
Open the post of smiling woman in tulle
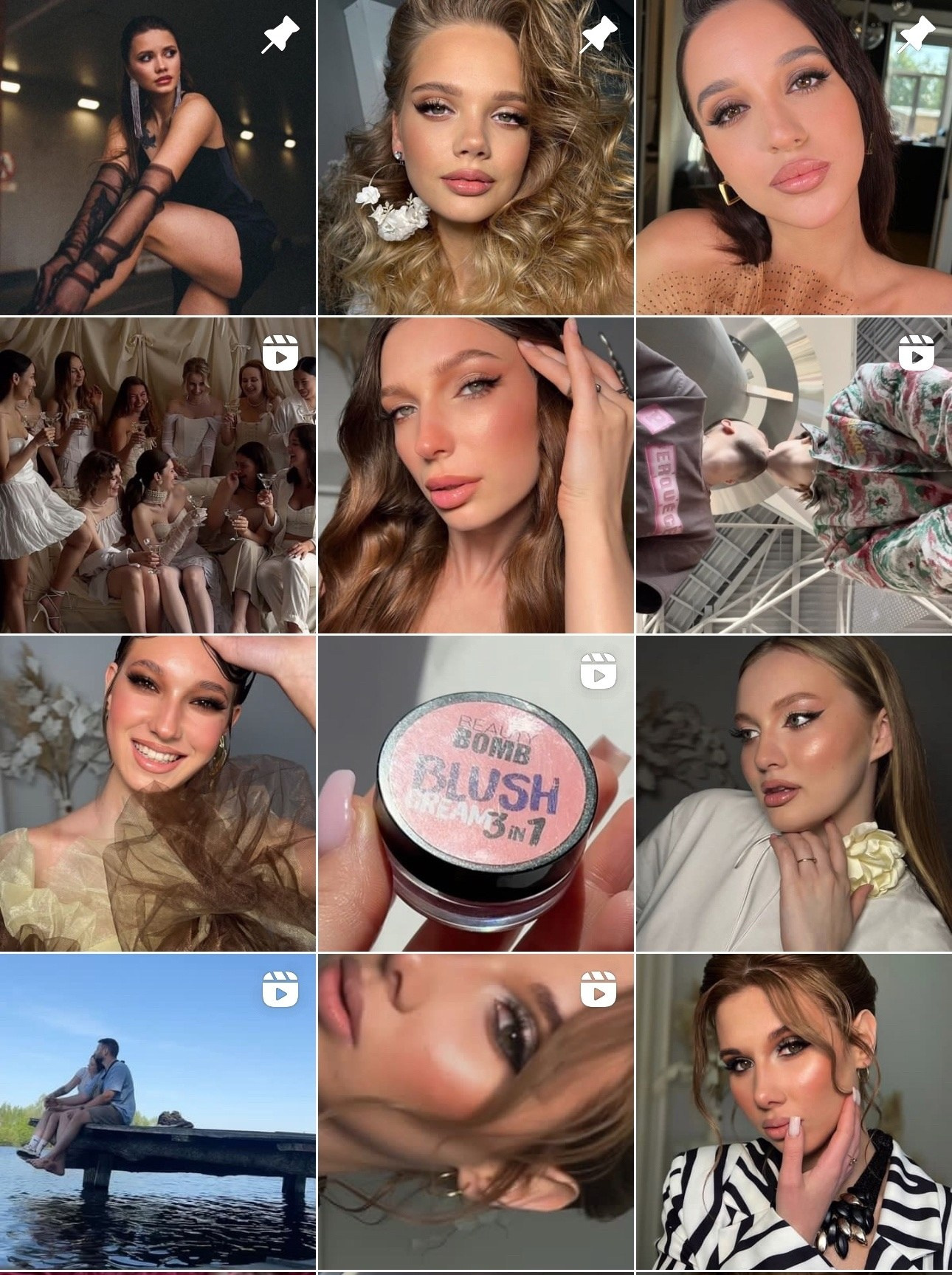click(x=158, y=794)
